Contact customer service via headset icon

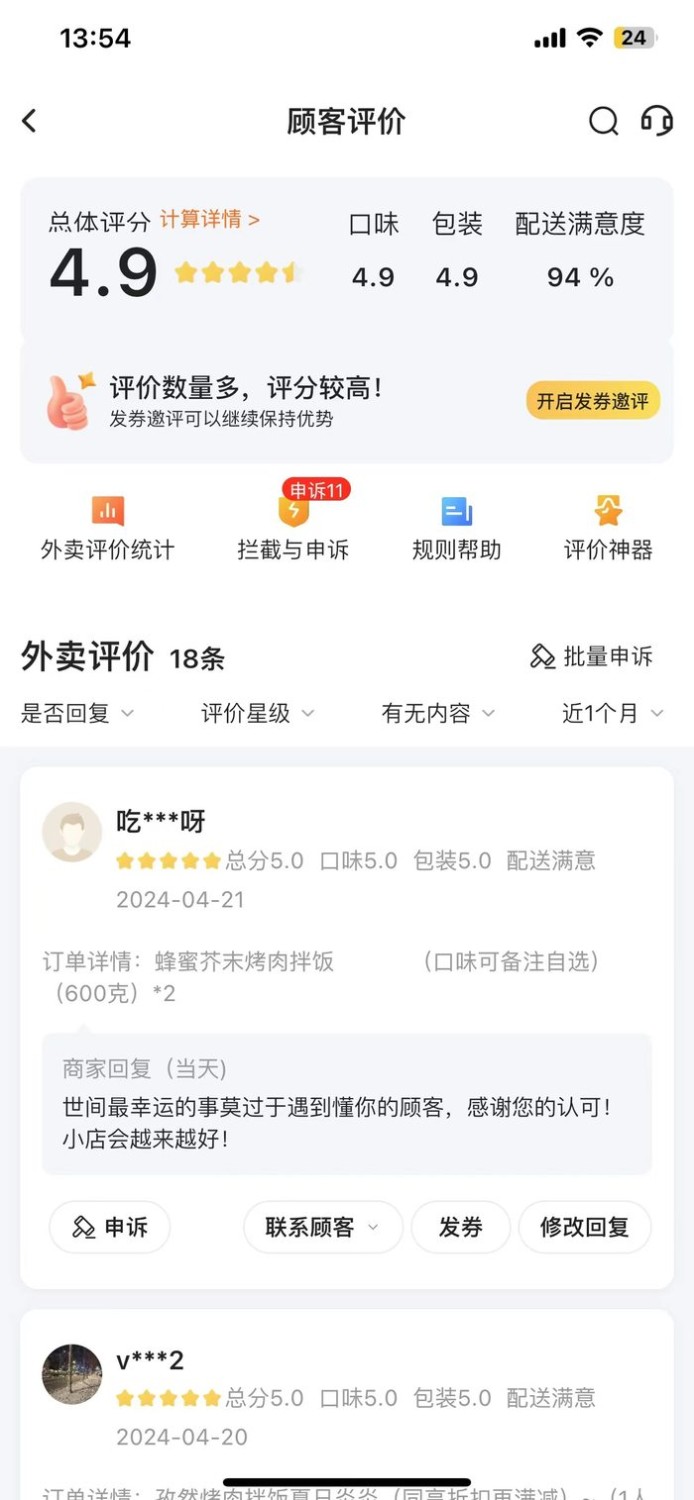[656, 121]
